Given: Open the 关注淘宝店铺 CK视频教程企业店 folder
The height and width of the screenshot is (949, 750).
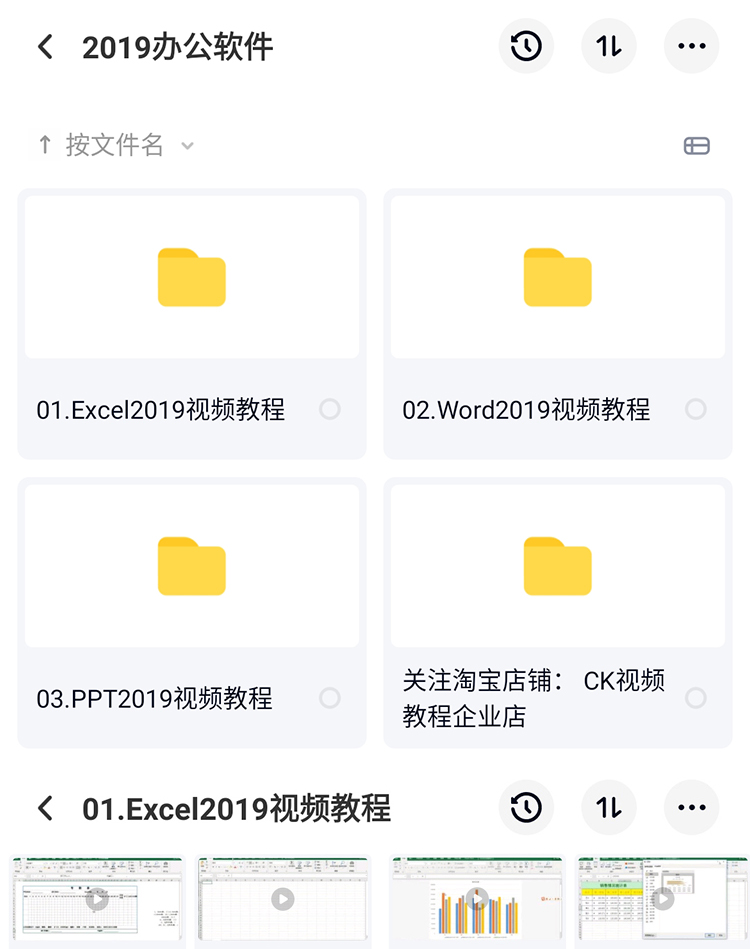Looking at the screenshot, I should pyautogui.click(x=557, y=567).
